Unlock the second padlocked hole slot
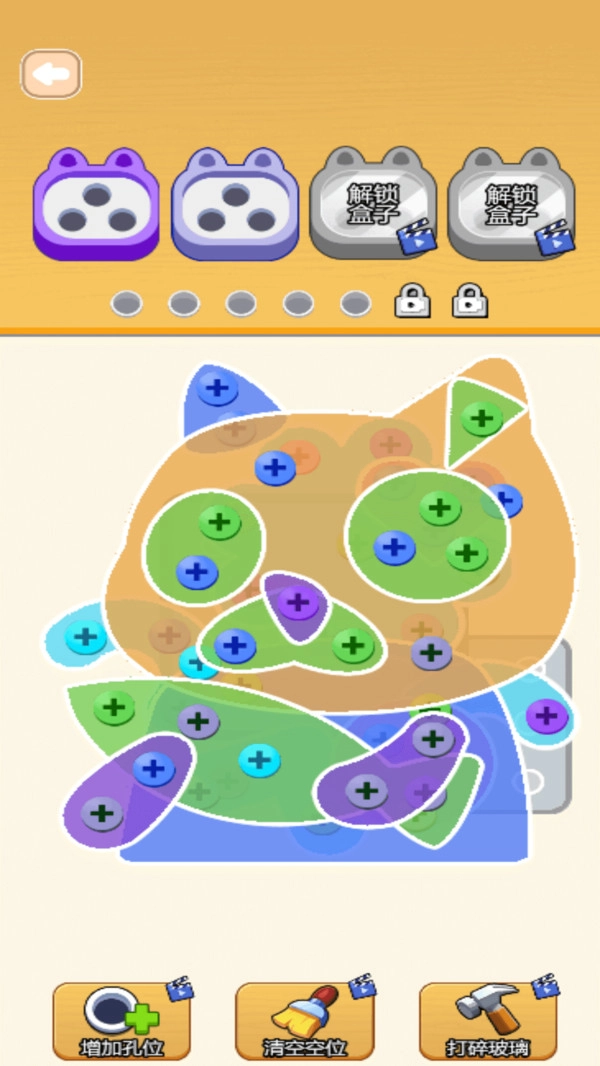The width and height of the screenshot is (600, 1066). pyautogui.click(x=470, y=300)
